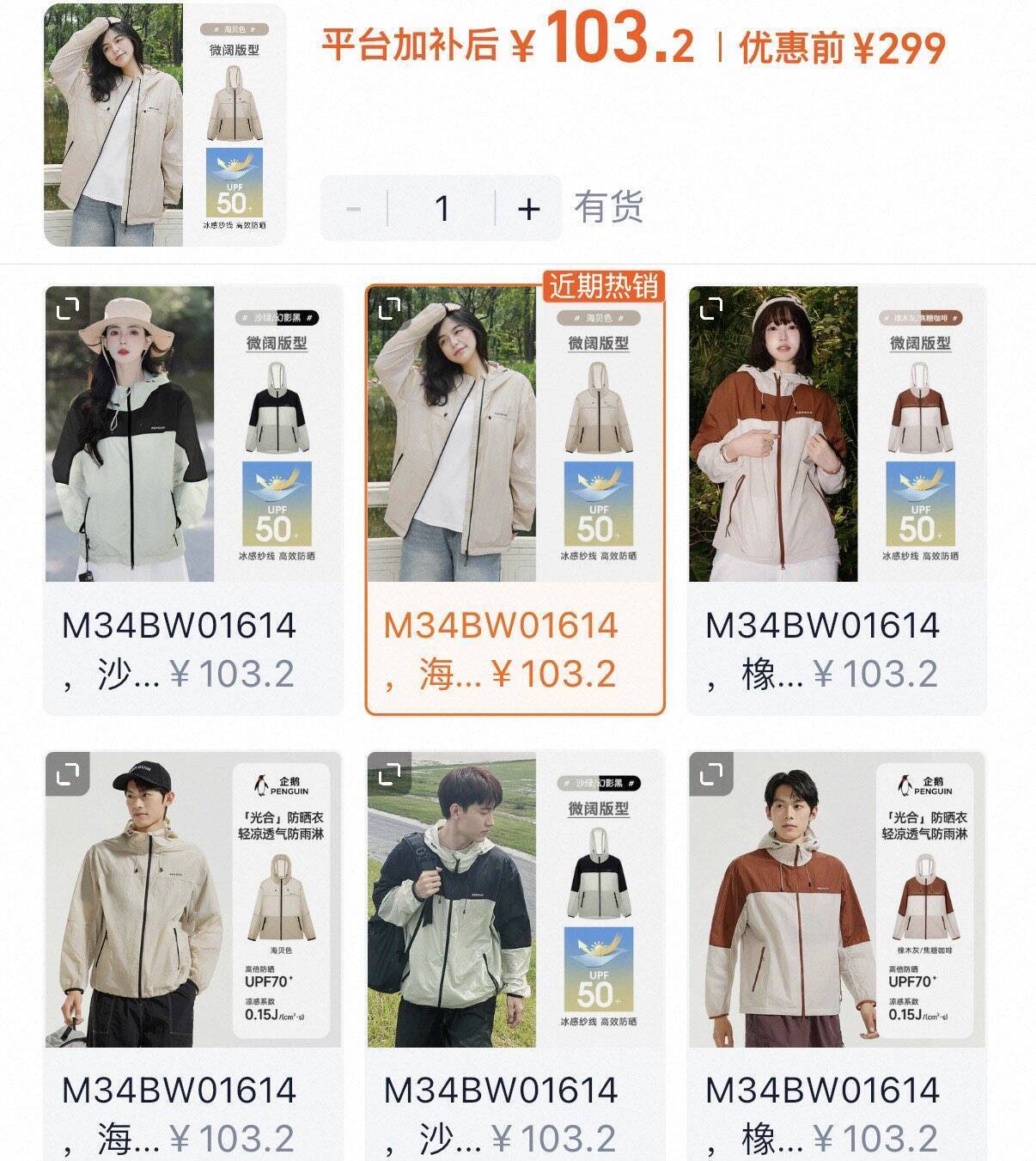The height and width of the screenshot is (1161, 1036).
Task: Enlarge image on the headband woman card
Action: click(x=711, y=309)
